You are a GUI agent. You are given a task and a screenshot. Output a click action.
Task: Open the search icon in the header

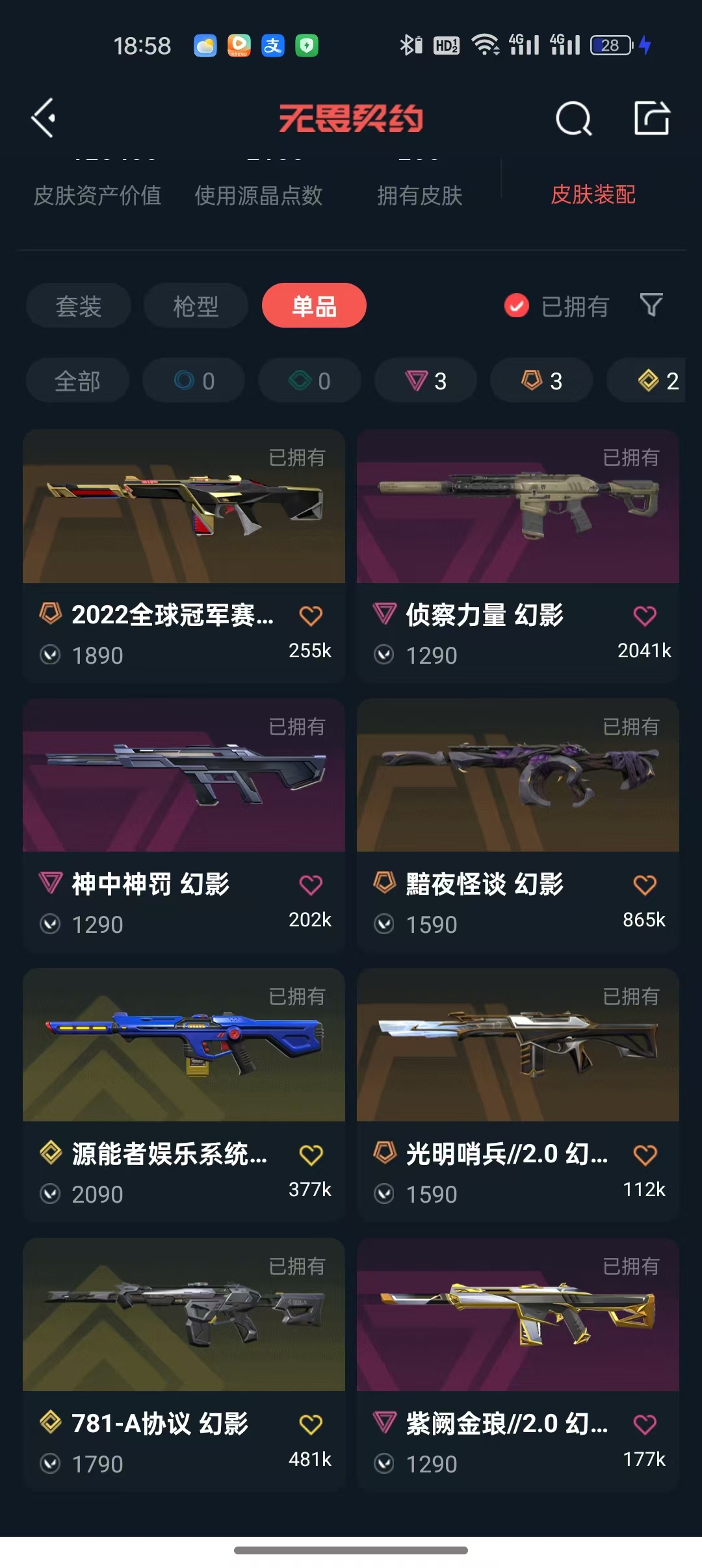coord(573,118)
